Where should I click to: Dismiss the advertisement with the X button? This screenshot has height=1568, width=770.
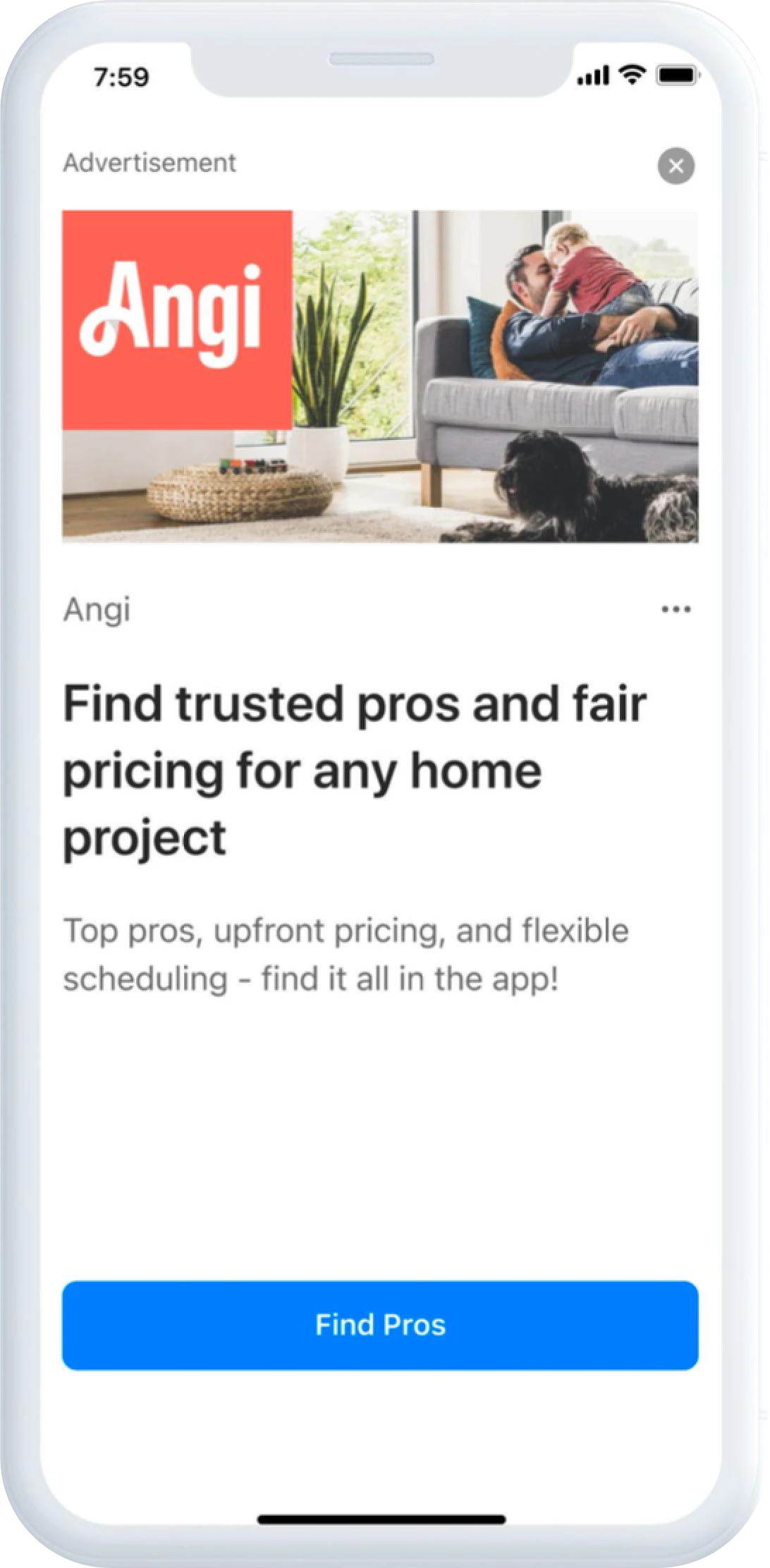point(676,166)
